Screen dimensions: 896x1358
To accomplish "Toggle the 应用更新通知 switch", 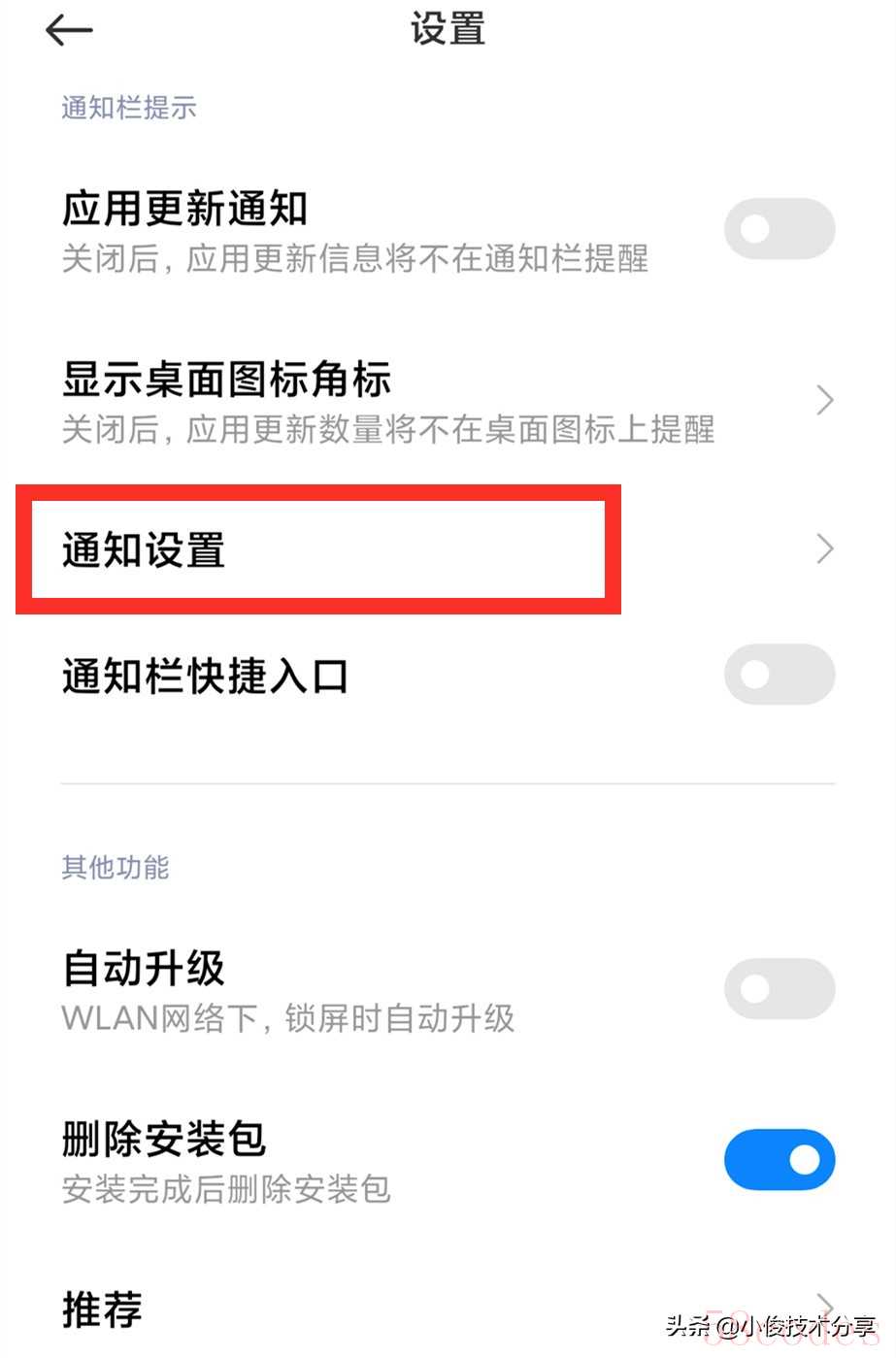I will [x=779, y=230].
